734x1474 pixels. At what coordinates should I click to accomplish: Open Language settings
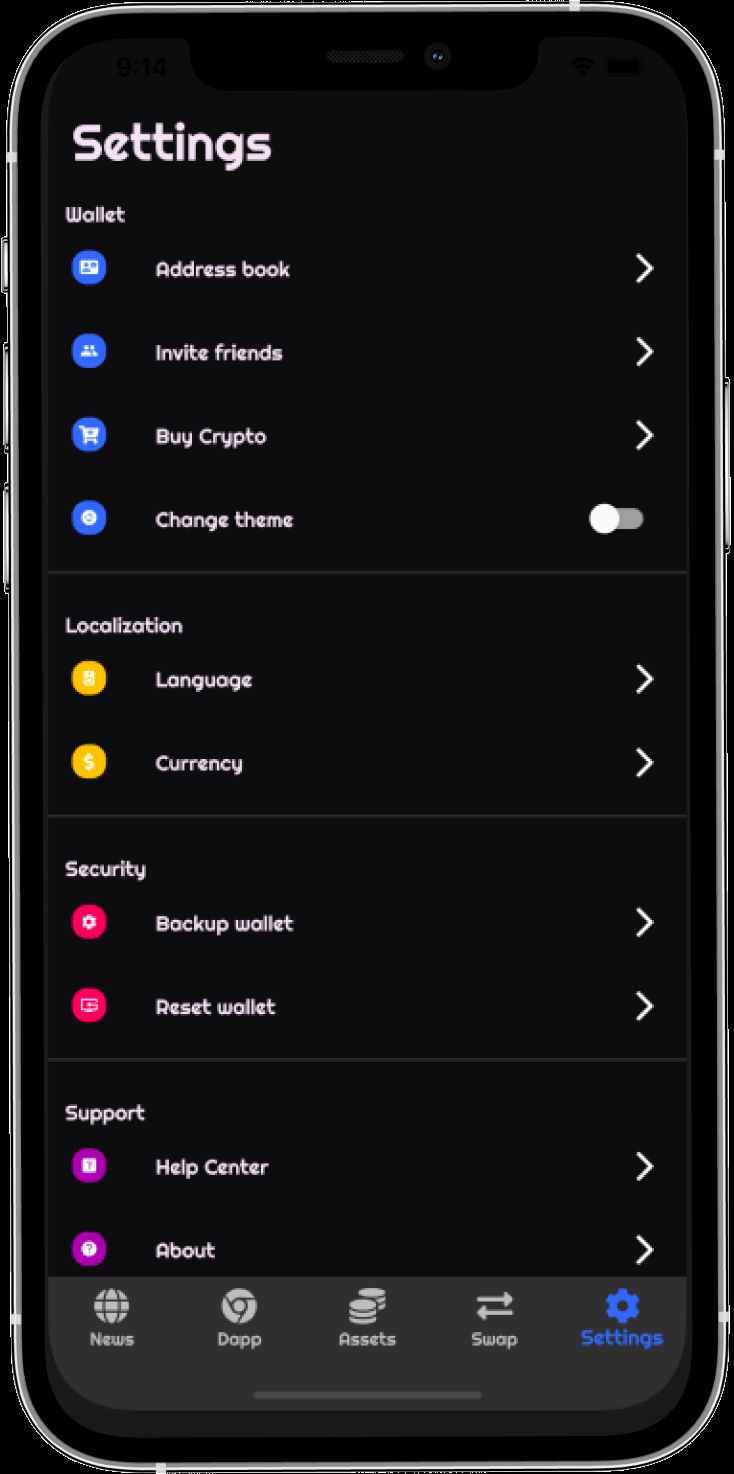coord(203,680)
